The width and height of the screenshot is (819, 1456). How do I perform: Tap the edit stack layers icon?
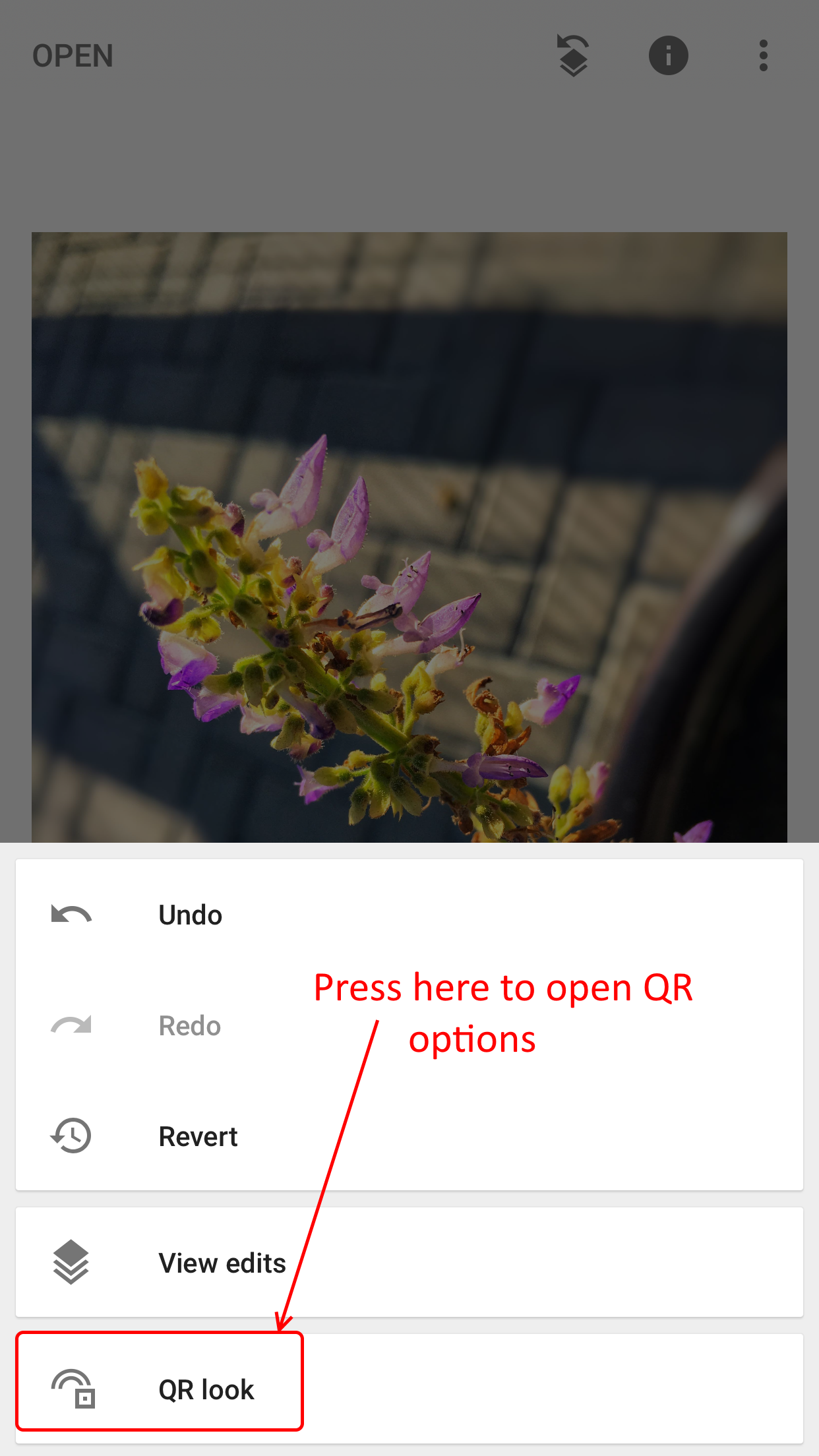(572, 56)
